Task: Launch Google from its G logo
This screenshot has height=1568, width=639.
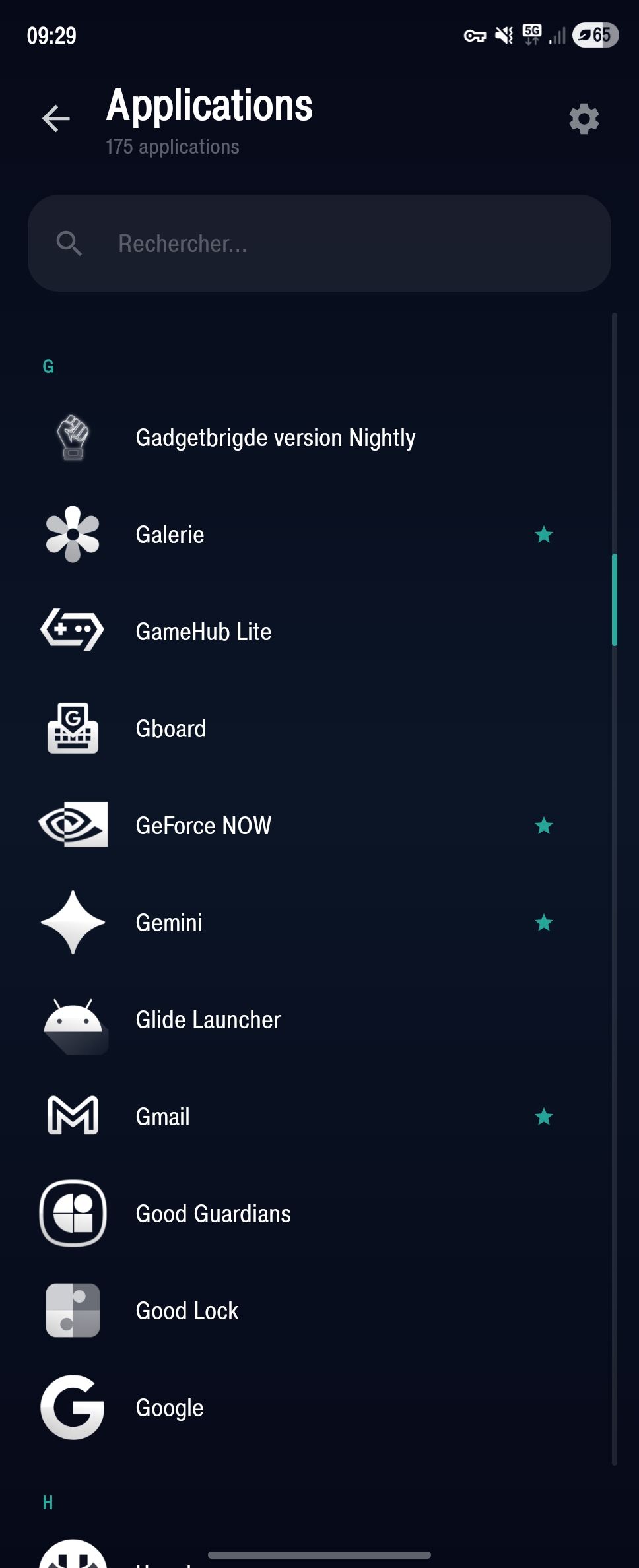Action: click(73, 1407)
